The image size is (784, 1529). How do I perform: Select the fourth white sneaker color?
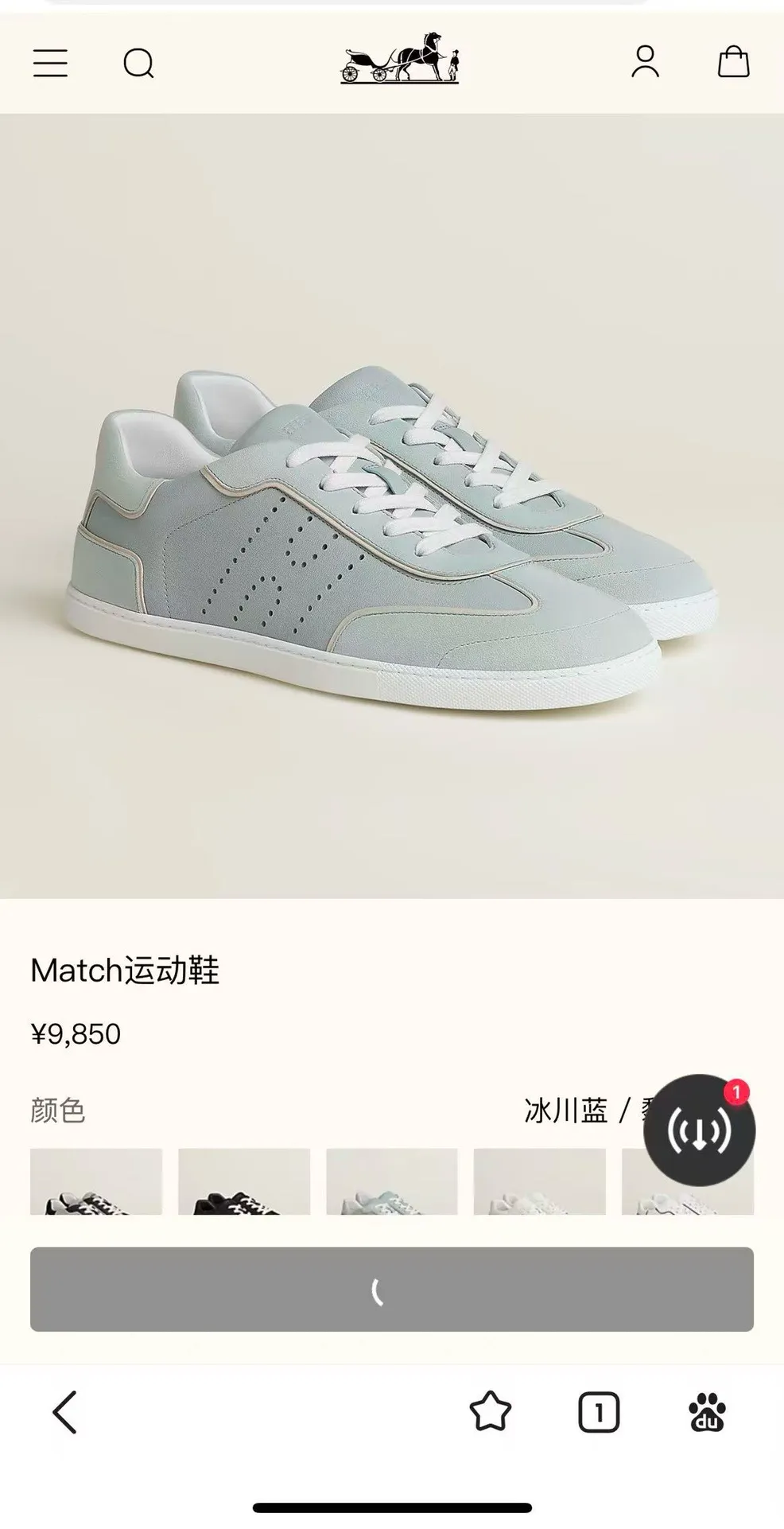click(539, 1181)
